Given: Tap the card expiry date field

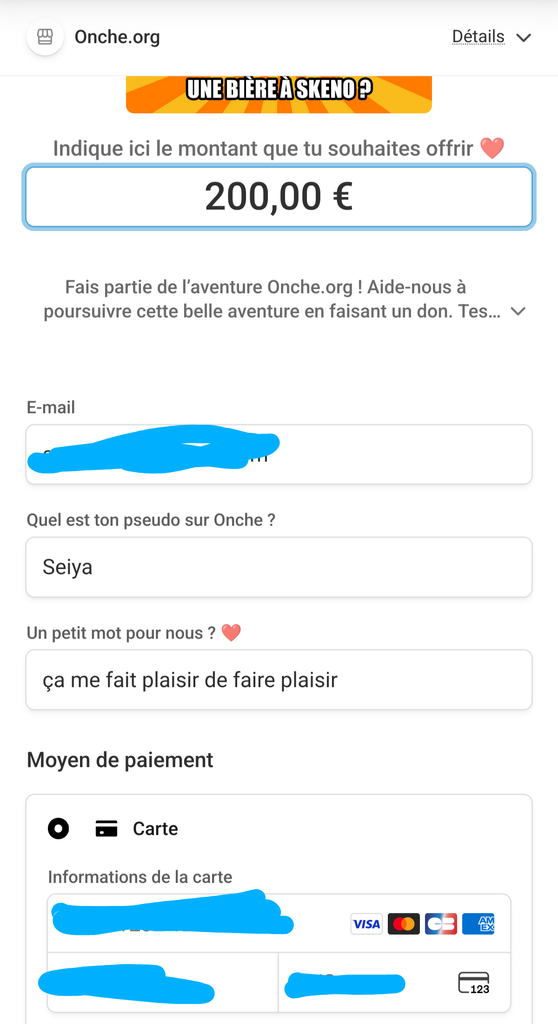Looking at the screenshot, I should click(x=163, y=982).
